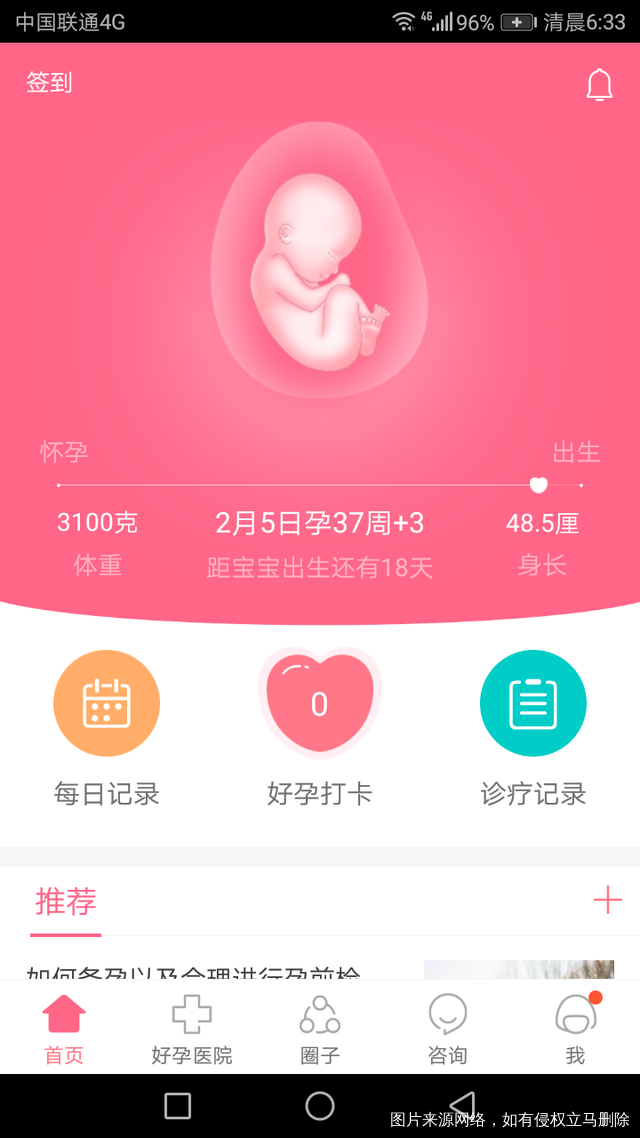The image size is (640, 1138).
Task: Tap the plus icon beside 推荐
Action: 607,900
